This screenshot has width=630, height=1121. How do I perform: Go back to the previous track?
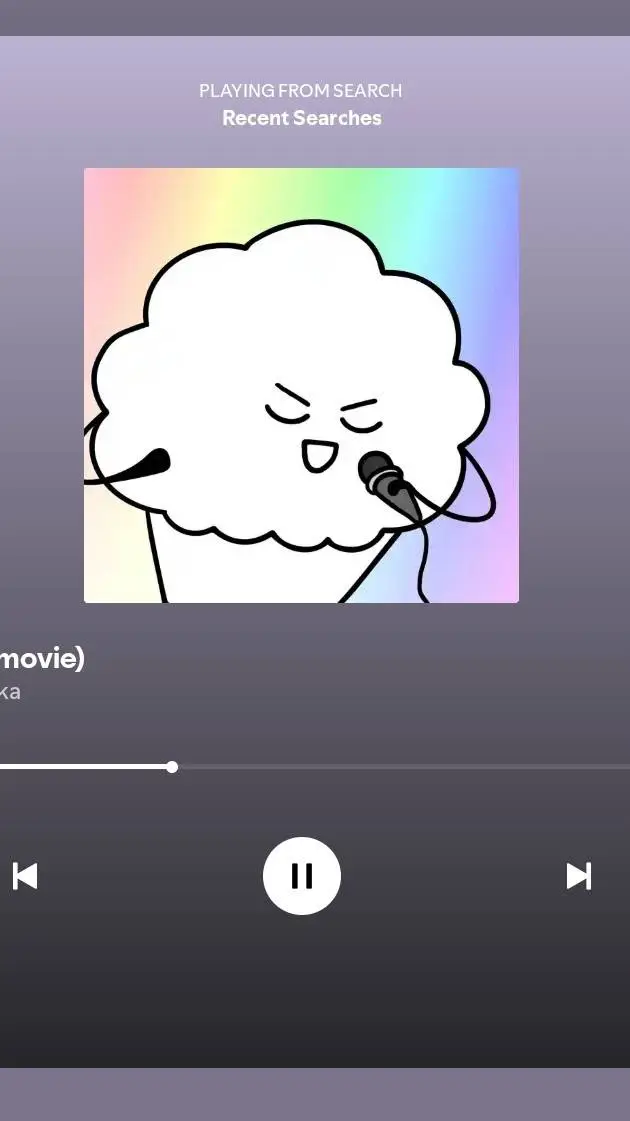25,876
